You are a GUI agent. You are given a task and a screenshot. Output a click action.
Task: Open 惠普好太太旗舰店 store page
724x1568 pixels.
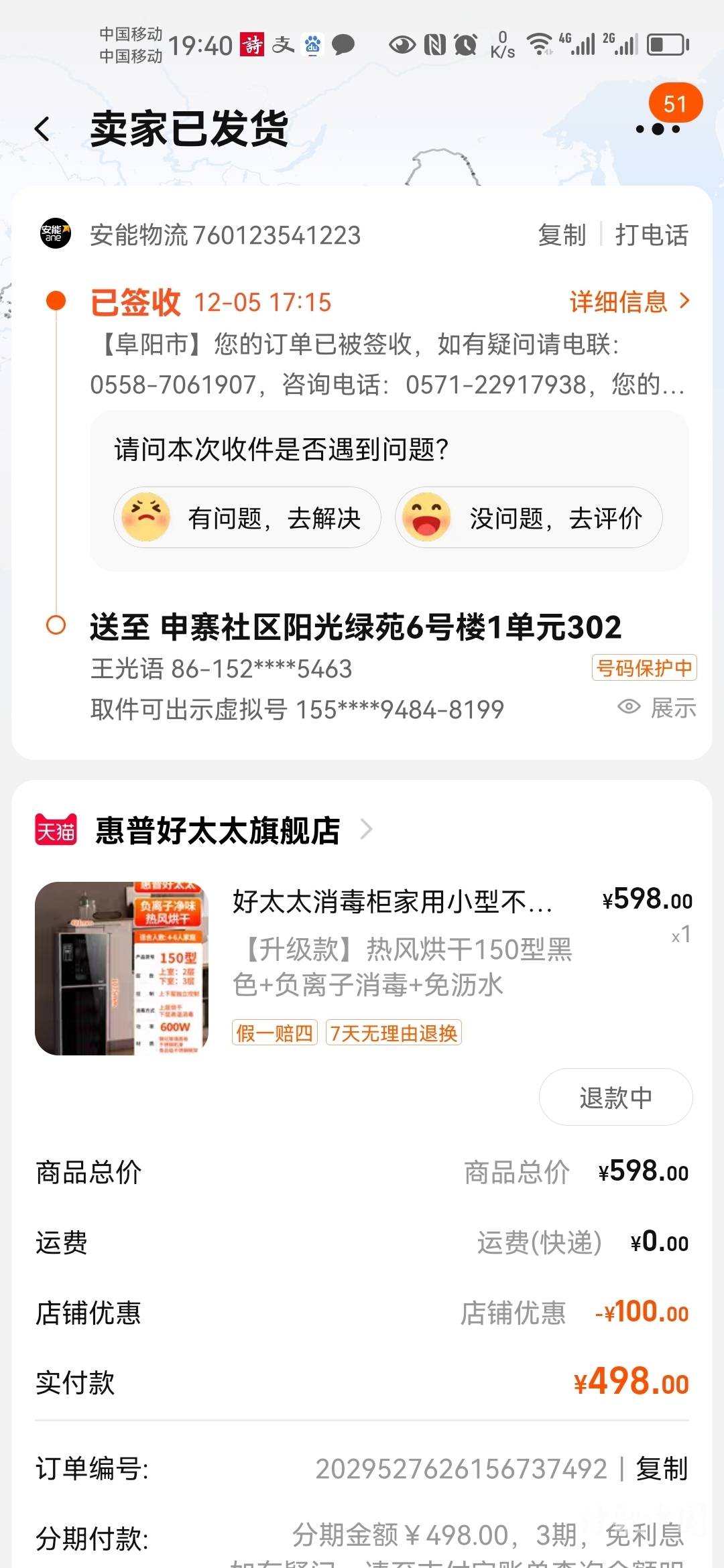point(217,831)
